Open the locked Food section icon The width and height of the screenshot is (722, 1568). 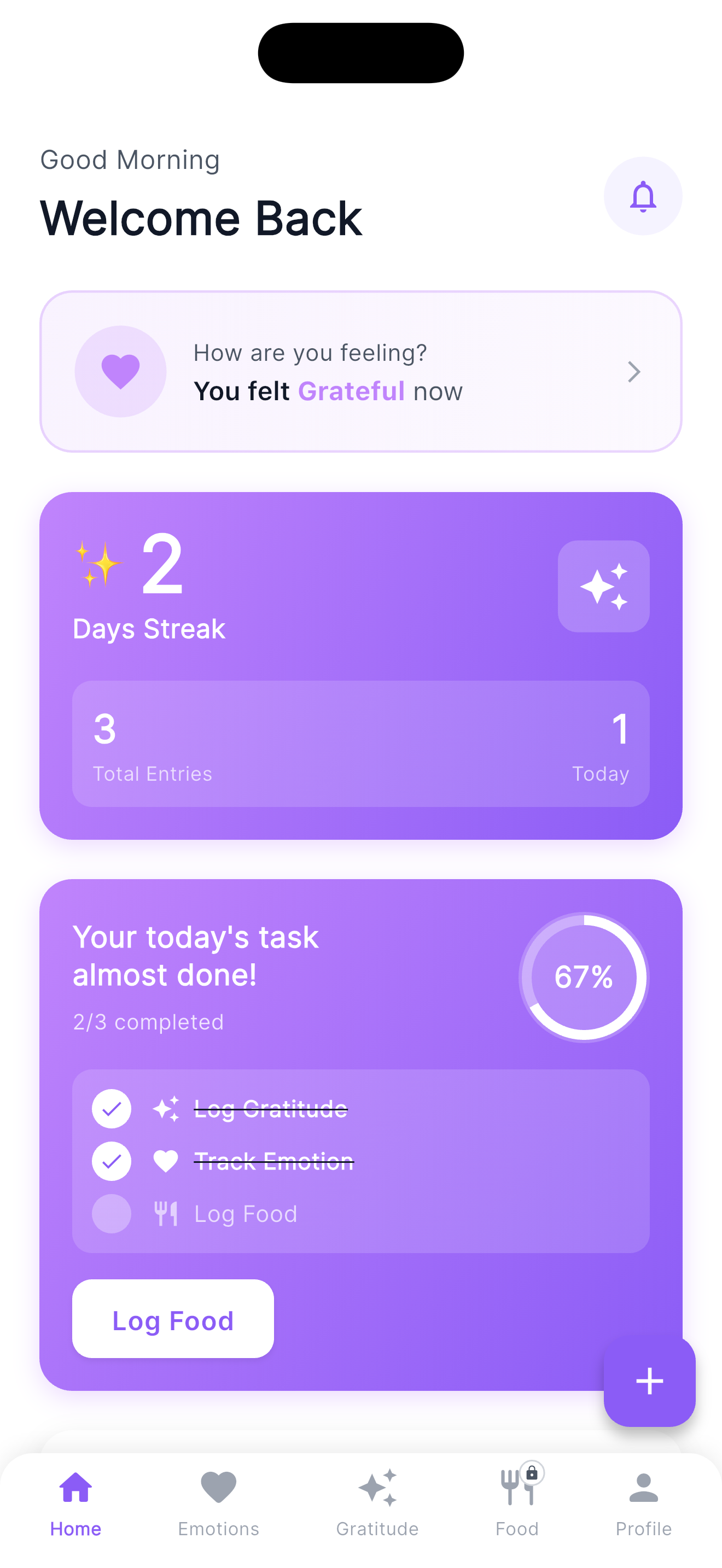[x=516, y=1485]
